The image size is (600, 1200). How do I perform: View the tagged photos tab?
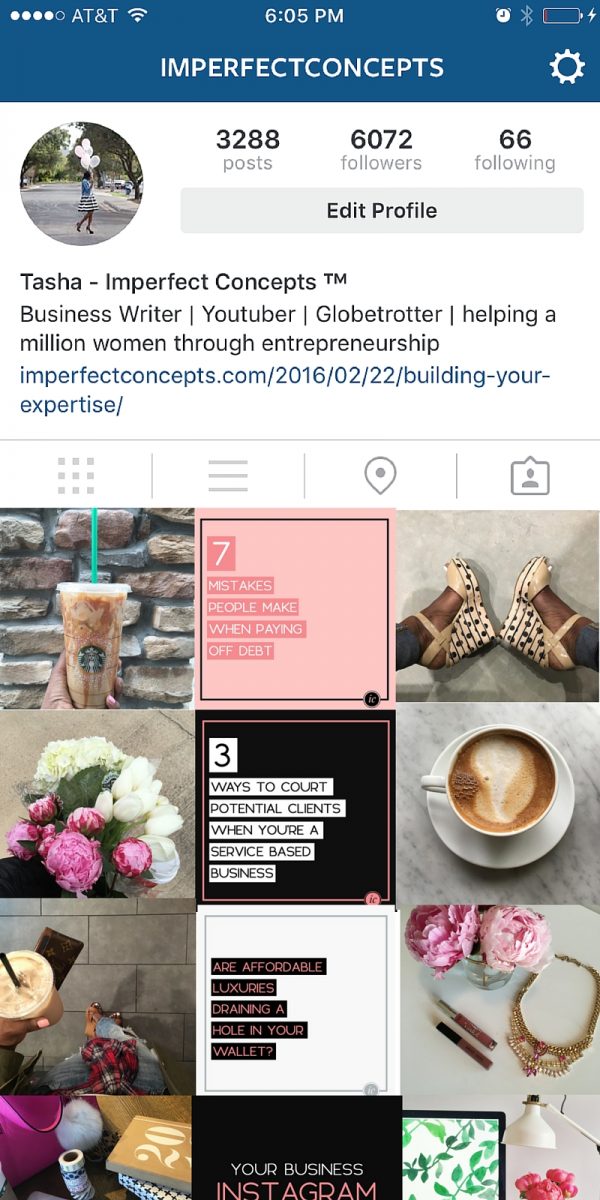pyautogui.click(x=530, y=476)
